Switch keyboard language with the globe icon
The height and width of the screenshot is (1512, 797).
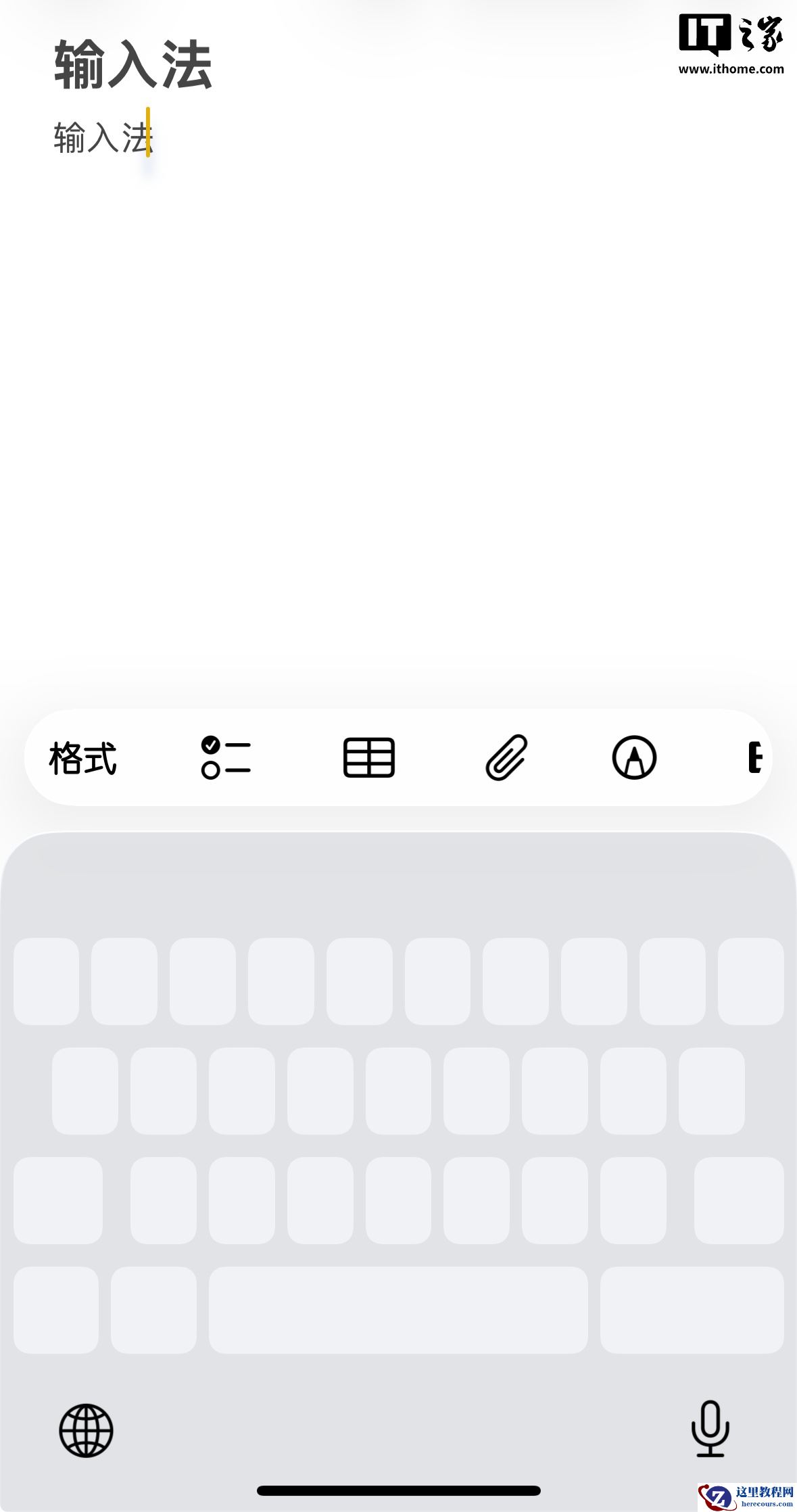pyautogui.click(x=86, y=1430)
